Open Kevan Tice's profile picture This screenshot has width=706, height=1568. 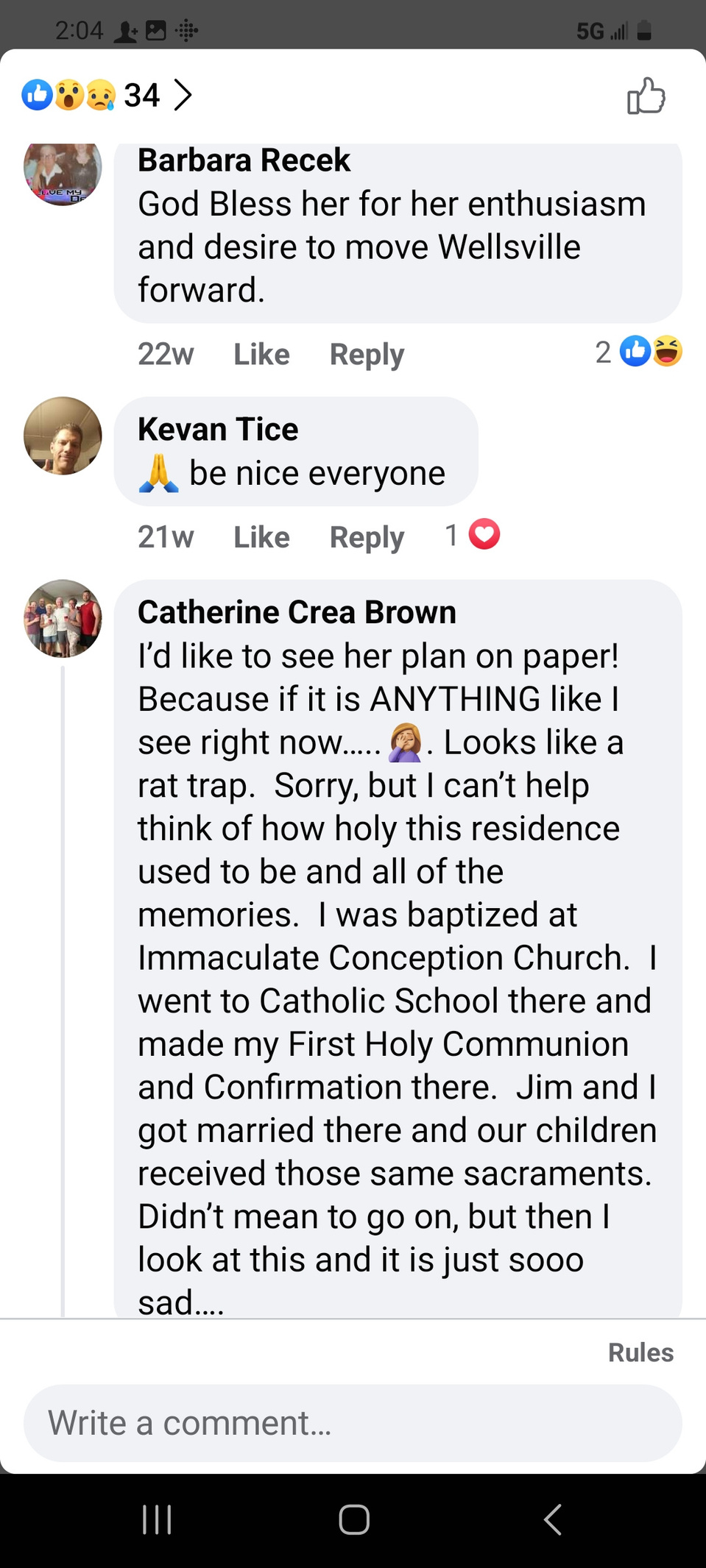coord(63,436)
